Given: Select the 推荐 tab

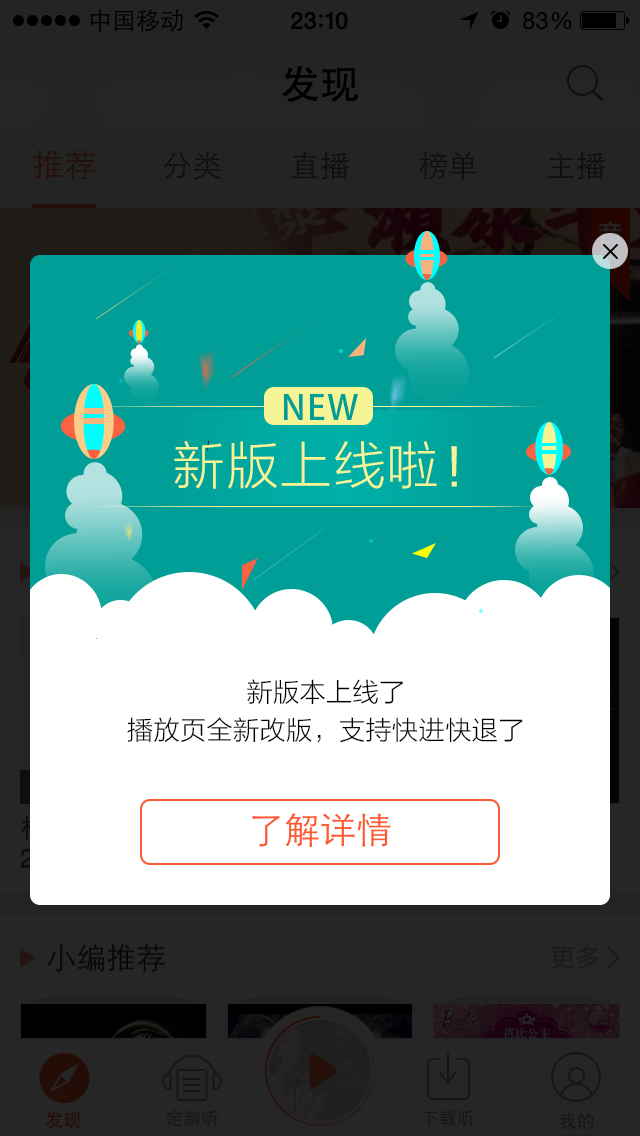Looking at the screenshot, I should coord(65,167).
